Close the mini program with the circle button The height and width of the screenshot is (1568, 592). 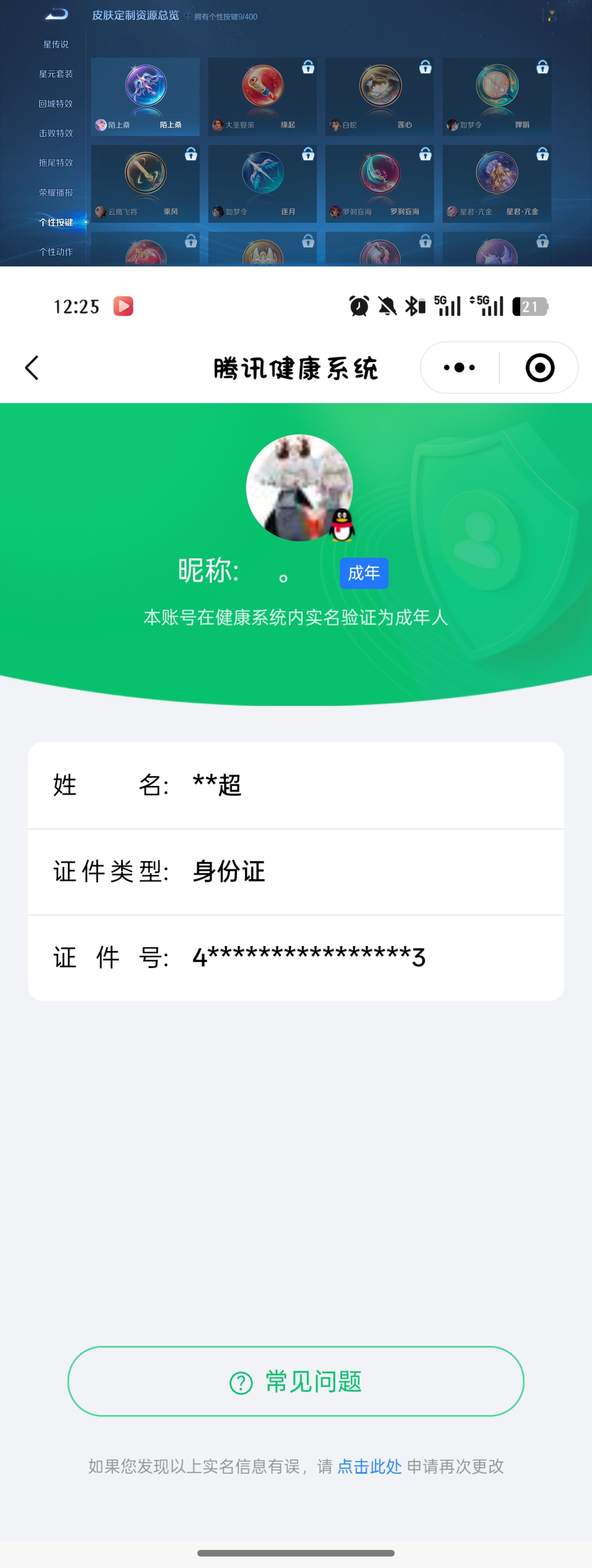(540, 368)
